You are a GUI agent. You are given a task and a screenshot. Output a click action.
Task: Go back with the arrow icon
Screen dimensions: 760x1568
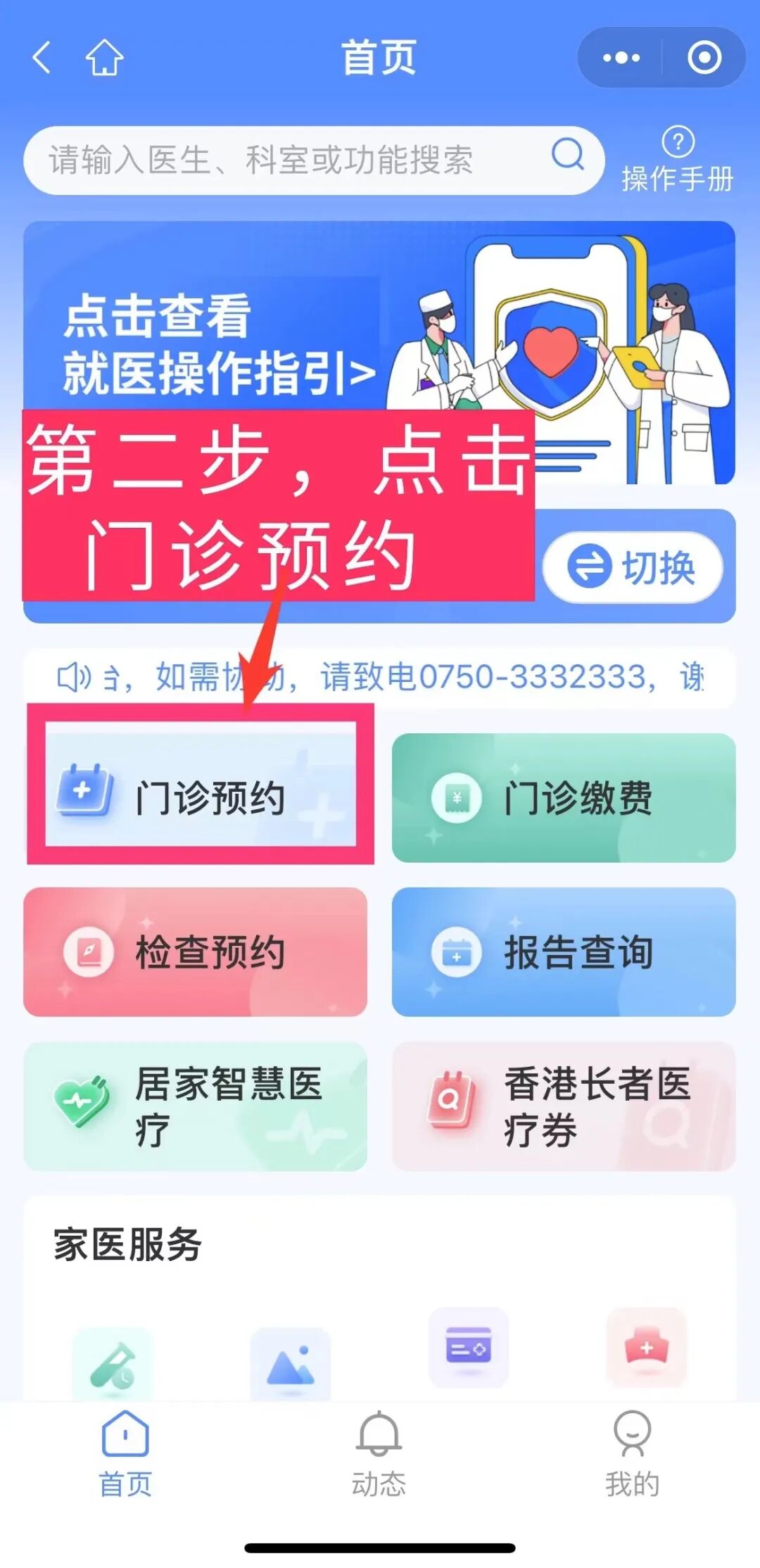point(42,58)
